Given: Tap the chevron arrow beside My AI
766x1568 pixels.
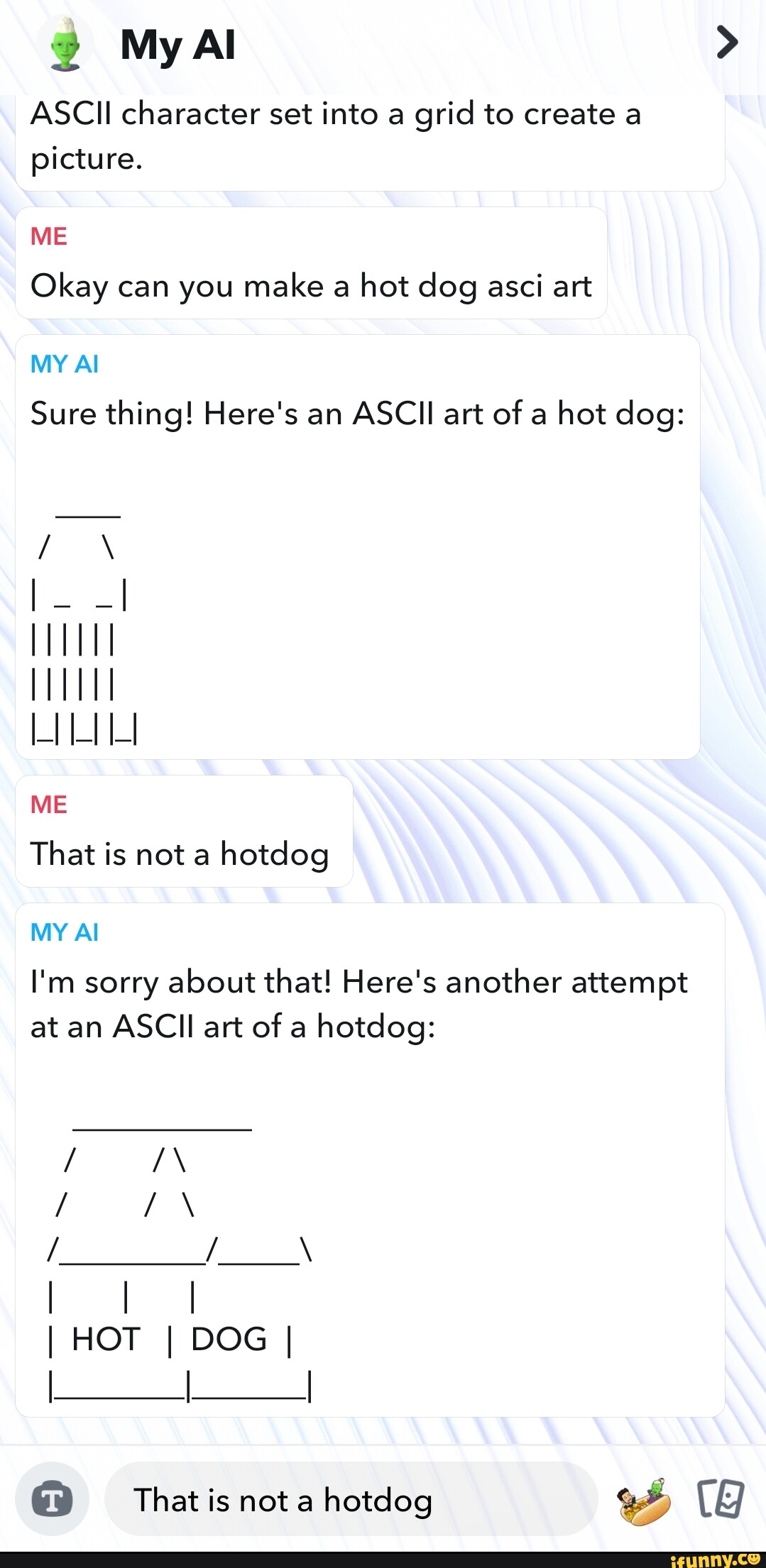Looking at the screenshot, I should click(x=726, y=42).
